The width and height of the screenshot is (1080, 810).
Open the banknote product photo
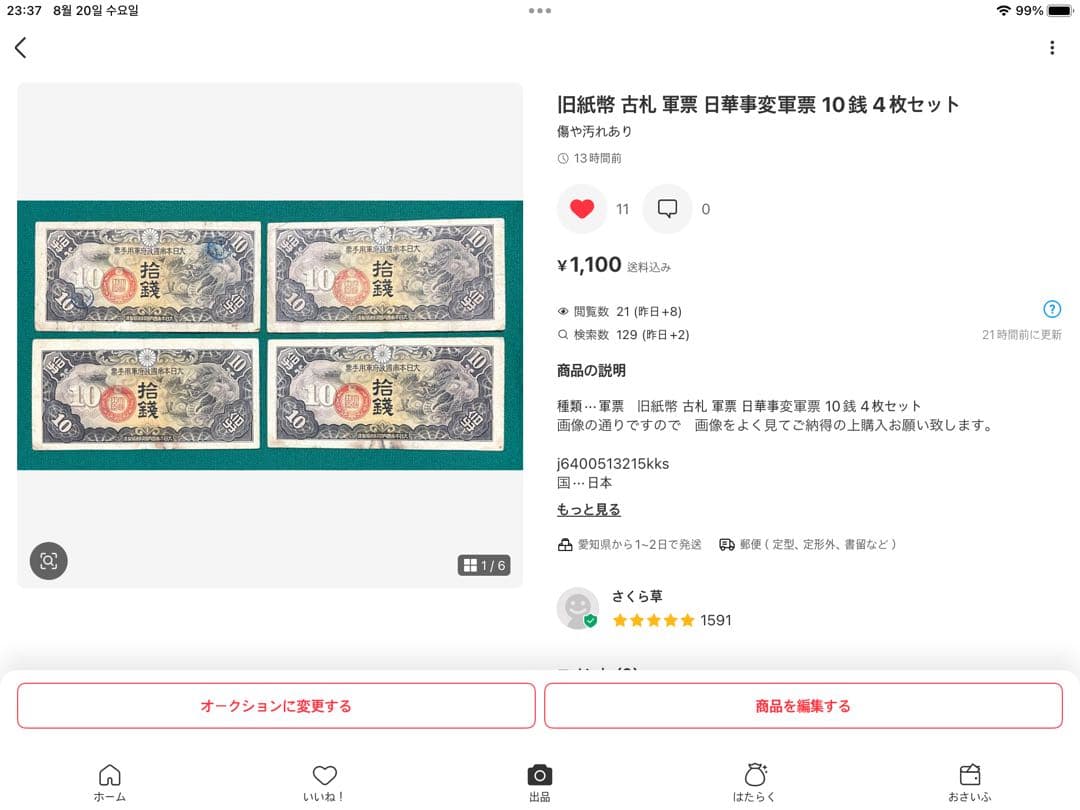270,334
